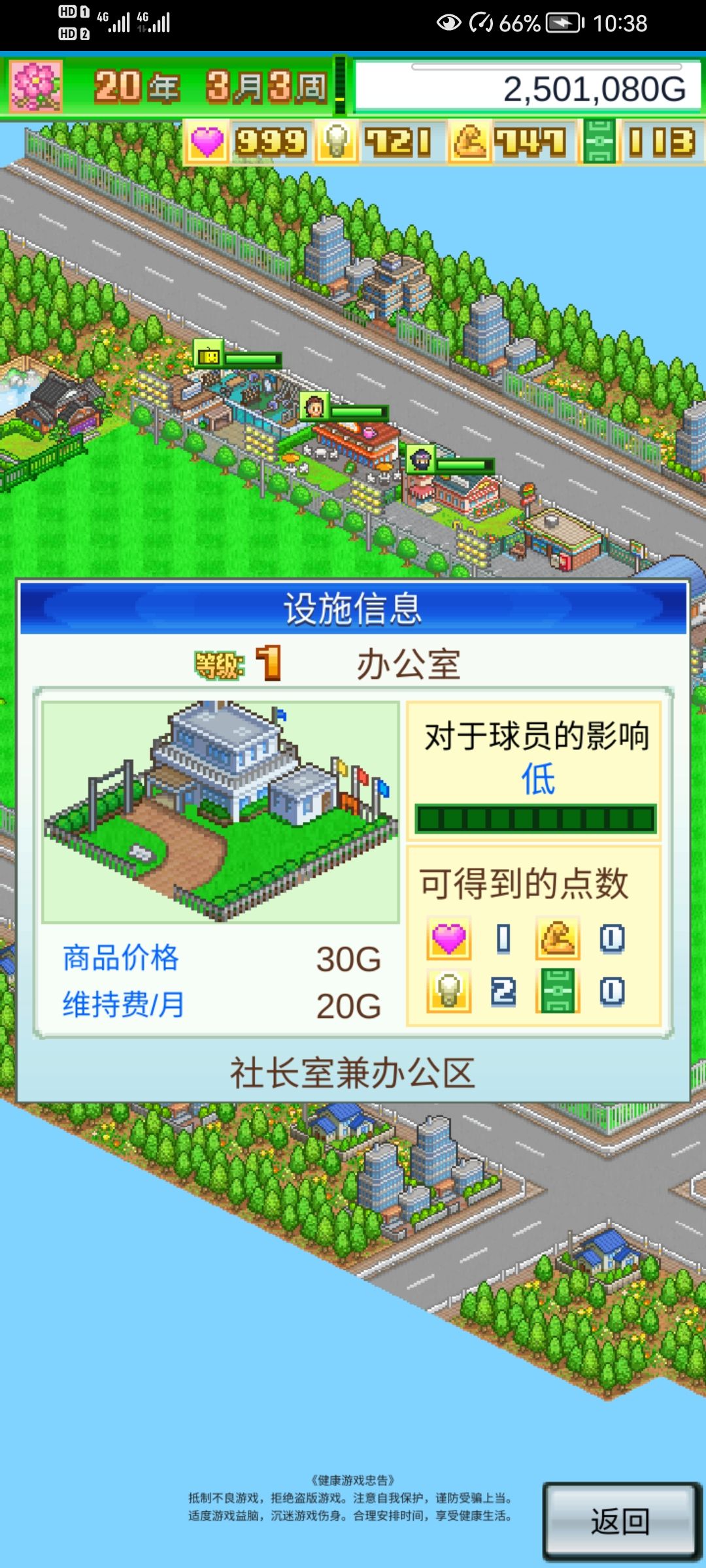Tap the gold level 1 badge

click(268, 661)
